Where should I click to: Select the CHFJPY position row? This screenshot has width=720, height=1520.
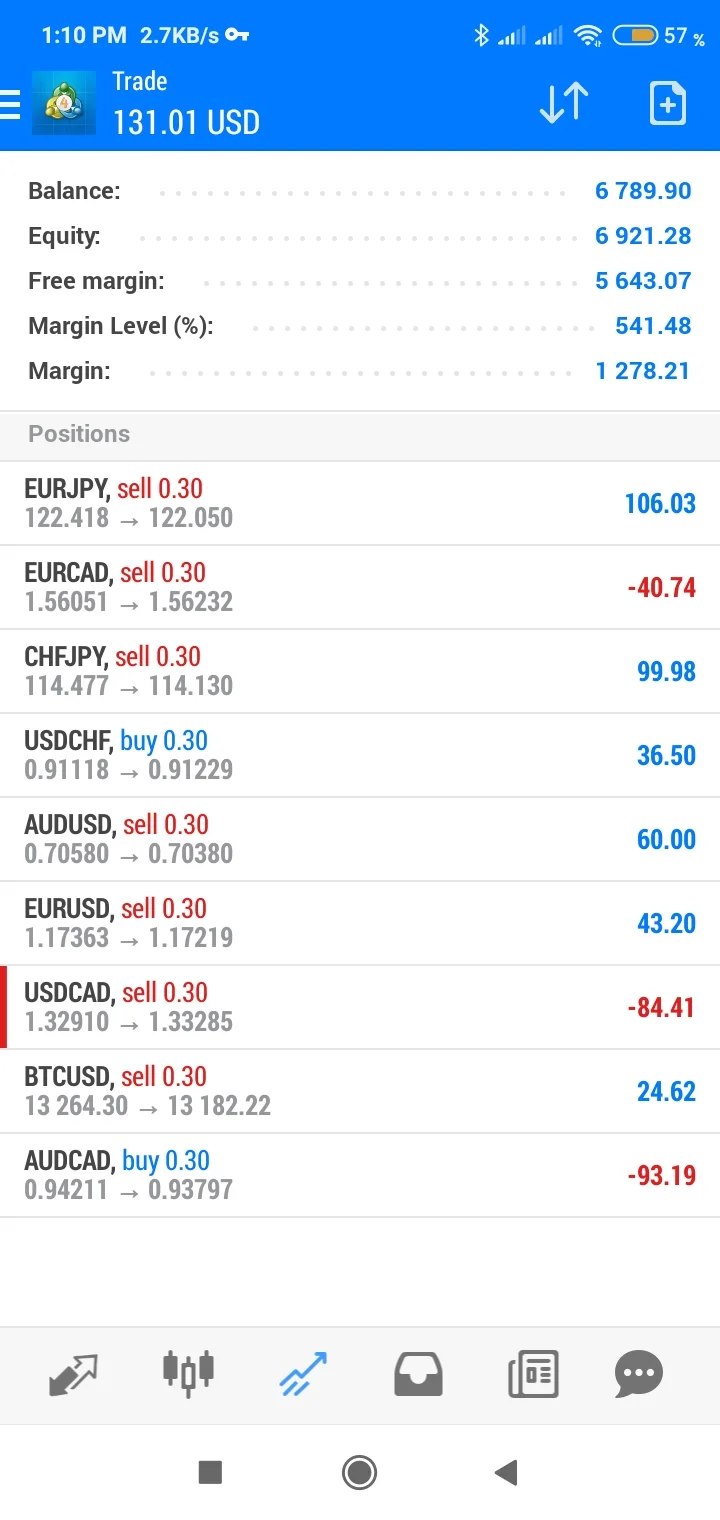(x=360, y=671)
